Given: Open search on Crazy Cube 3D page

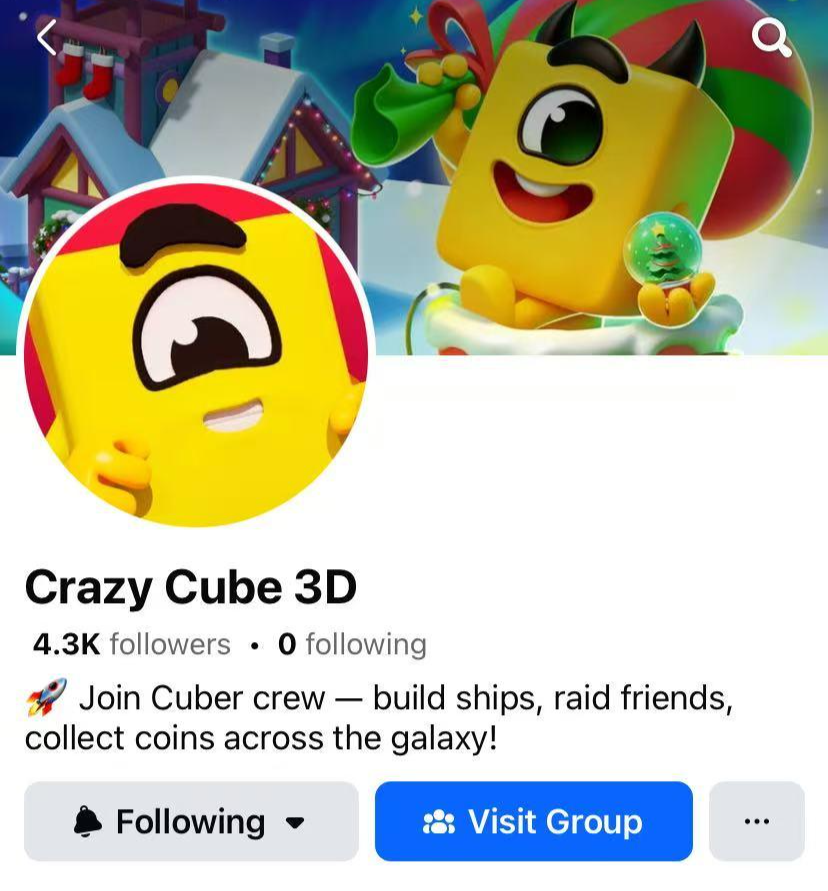Looking at the screenshot, I should click(x=771, y=39).
